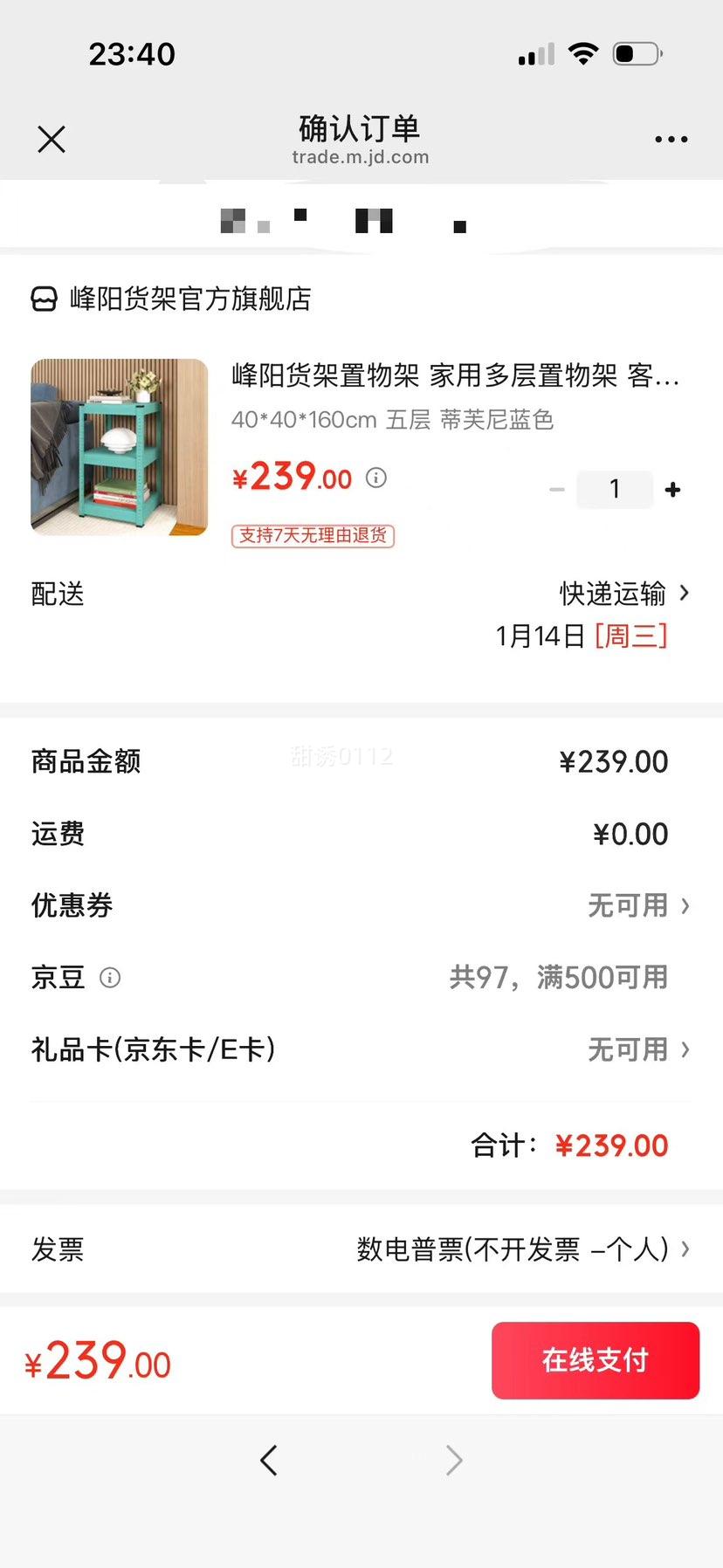Open the three-dot more menu
The image size is (723, 1568).
pyautogui.click(x=671, y=140)
